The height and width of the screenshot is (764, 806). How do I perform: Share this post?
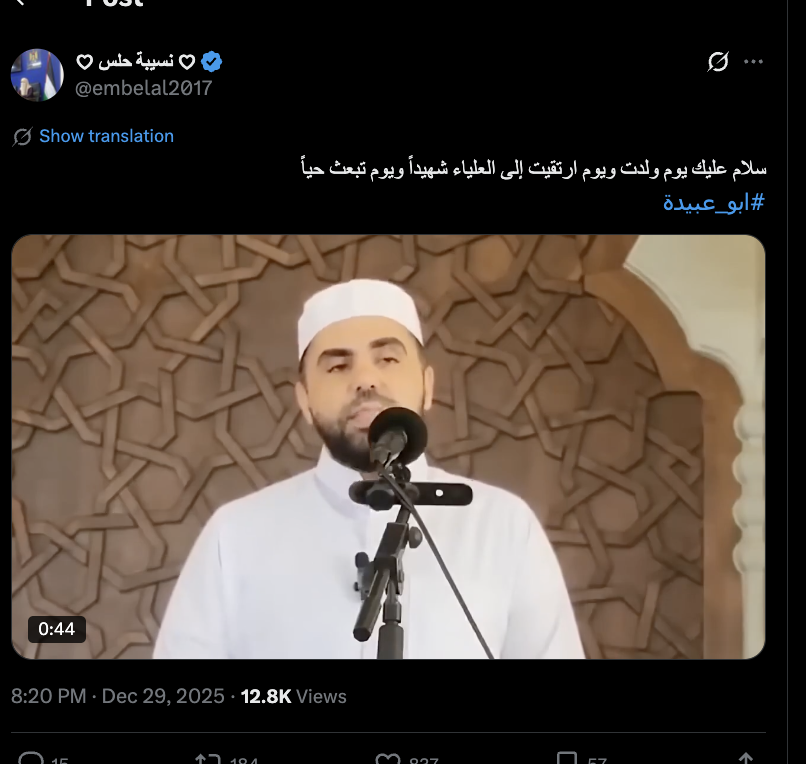(745, 759)
